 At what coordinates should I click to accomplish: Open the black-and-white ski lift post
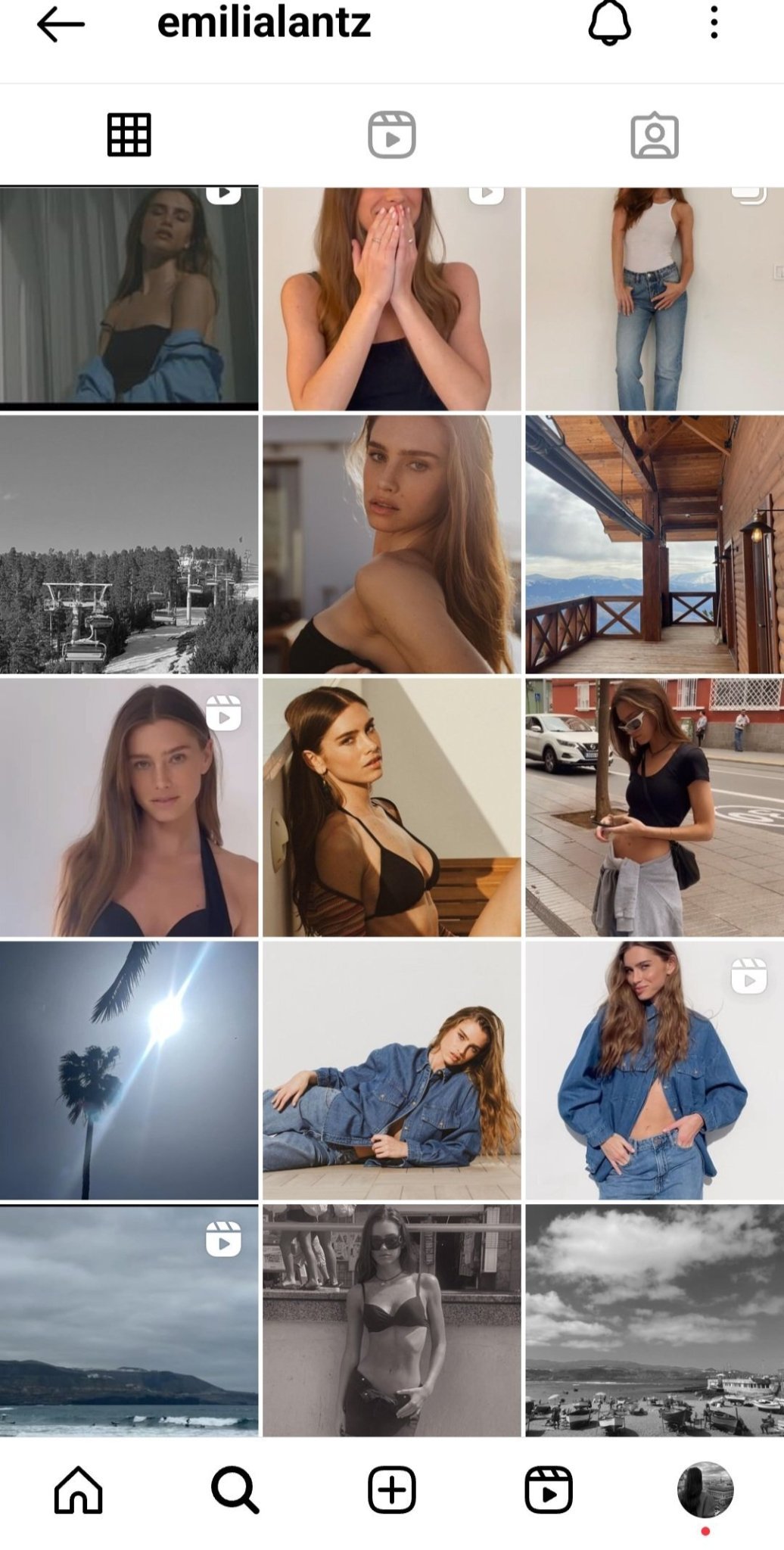[129, 544]
